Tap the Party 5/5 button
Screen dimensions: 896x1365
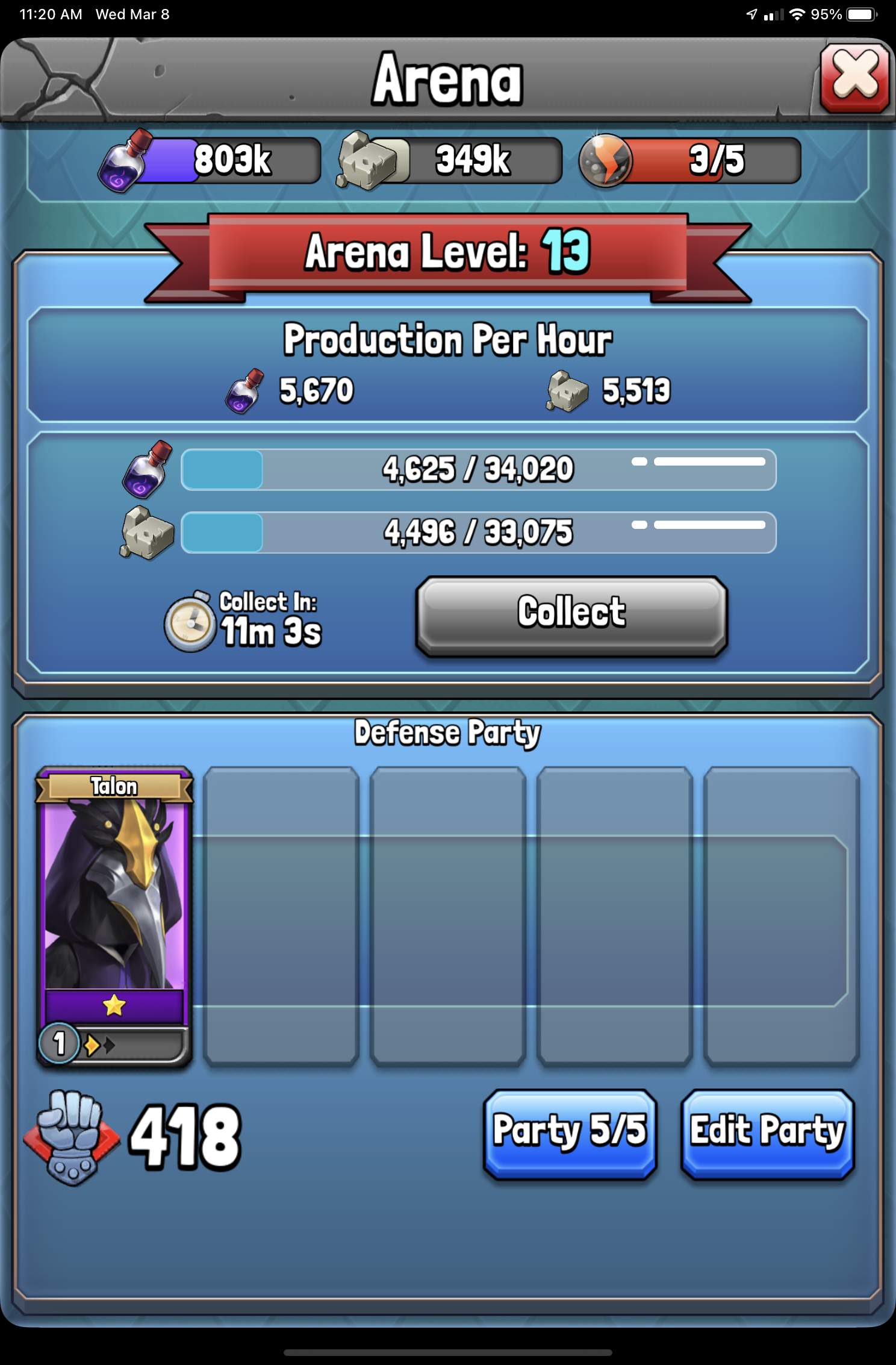[x=569, y=1132]
